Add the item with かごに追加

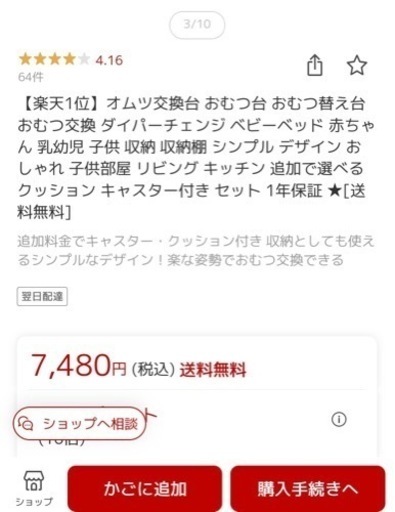145,488
